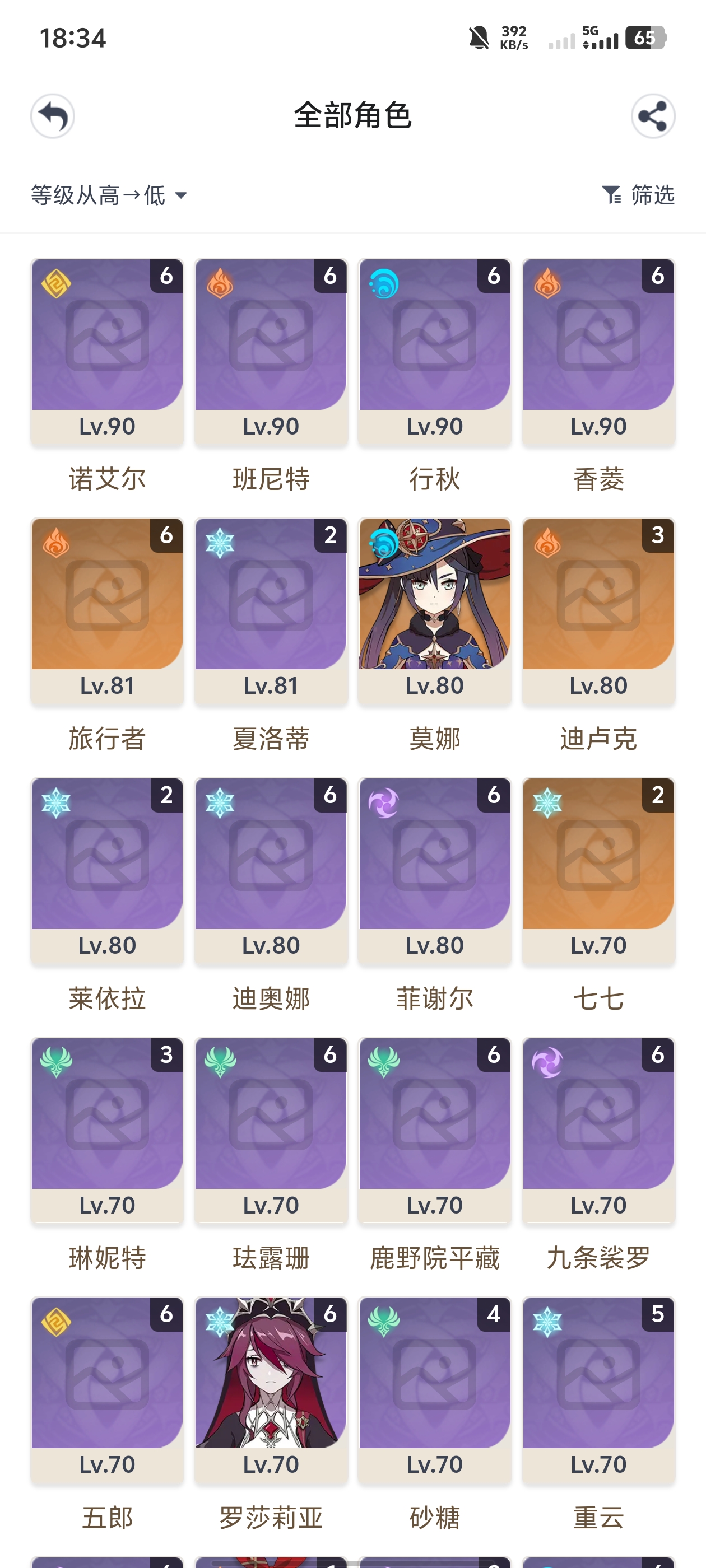Open the 等级从高→低 sort dropdown
Viewport: 706px width, 1568px height.
coord(109,195)
